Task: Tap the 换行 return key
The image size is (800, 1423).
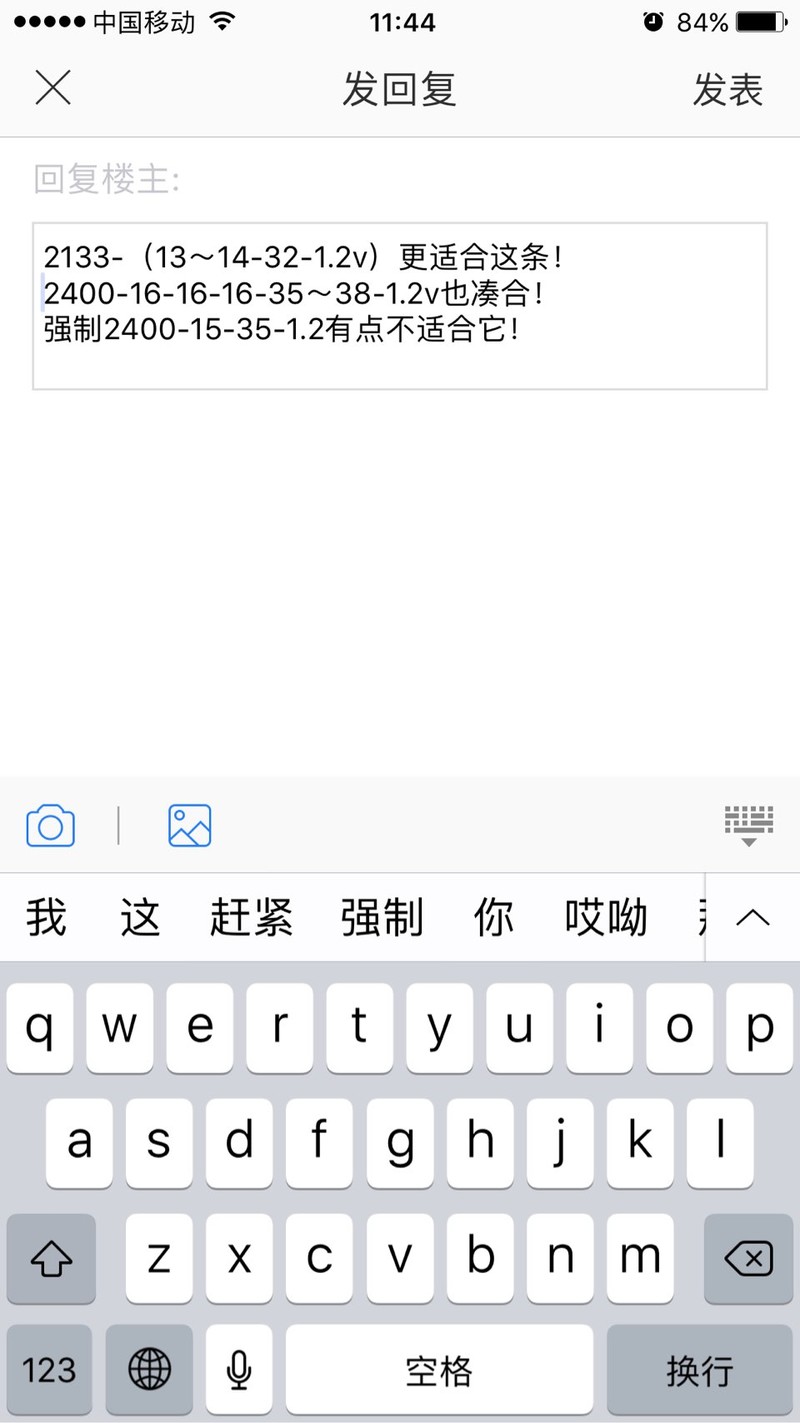Action: pyautogui.click(x=700, y=1369)
